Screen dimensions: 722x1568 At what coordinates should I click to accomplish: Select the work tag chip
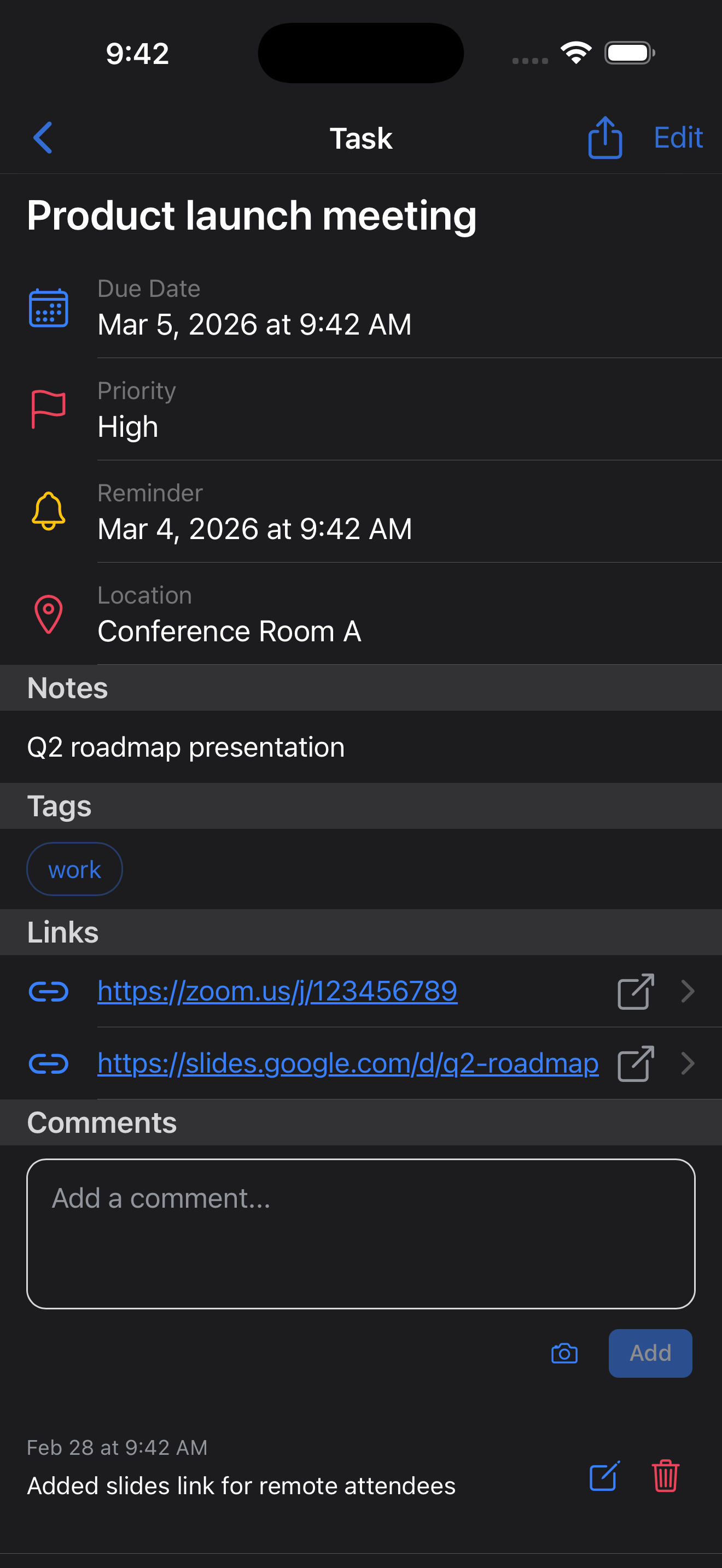[x=74, y=869]
